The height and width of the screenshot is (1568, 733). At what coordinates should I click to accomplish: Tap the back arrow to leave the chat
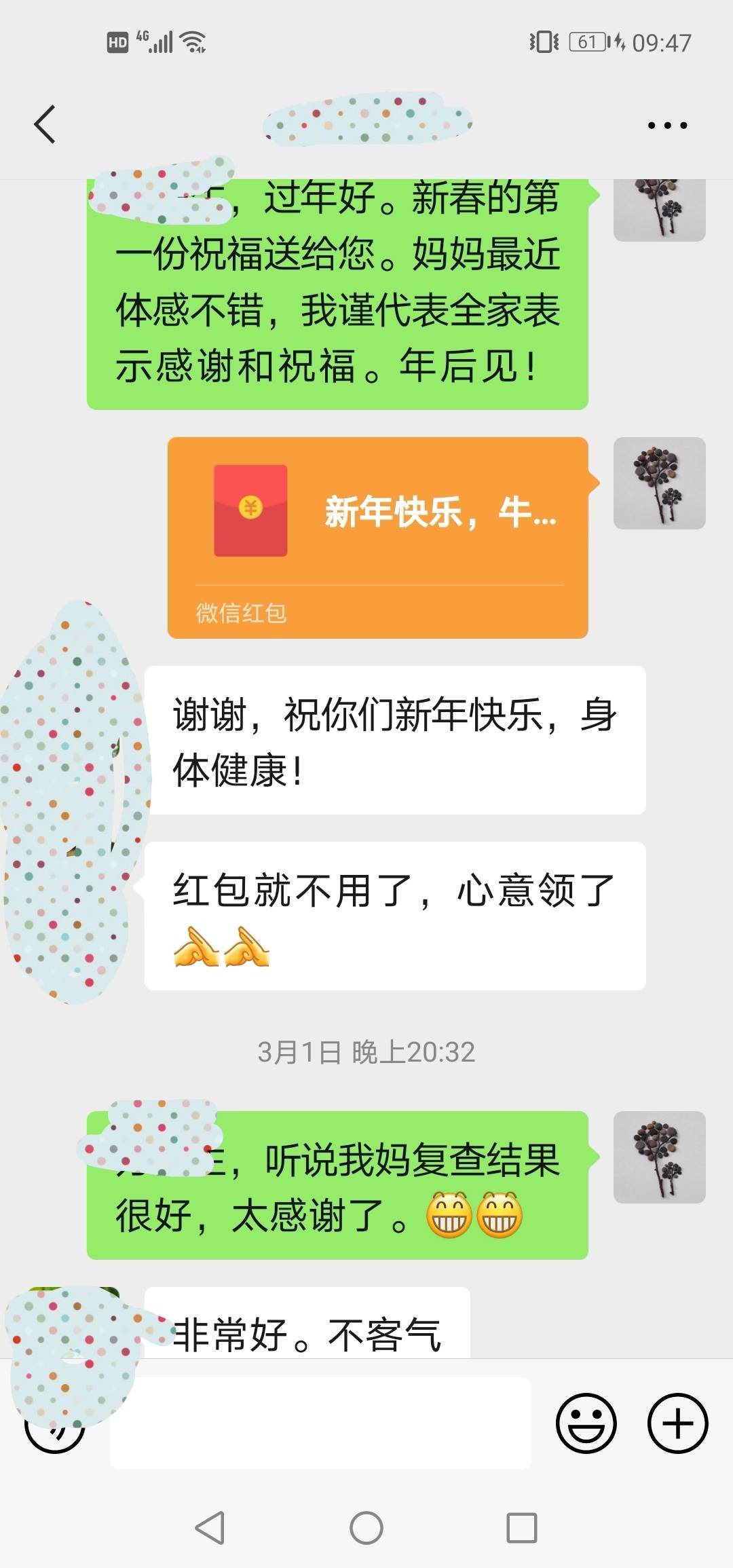pyautogui.click(x=45, y=126)
